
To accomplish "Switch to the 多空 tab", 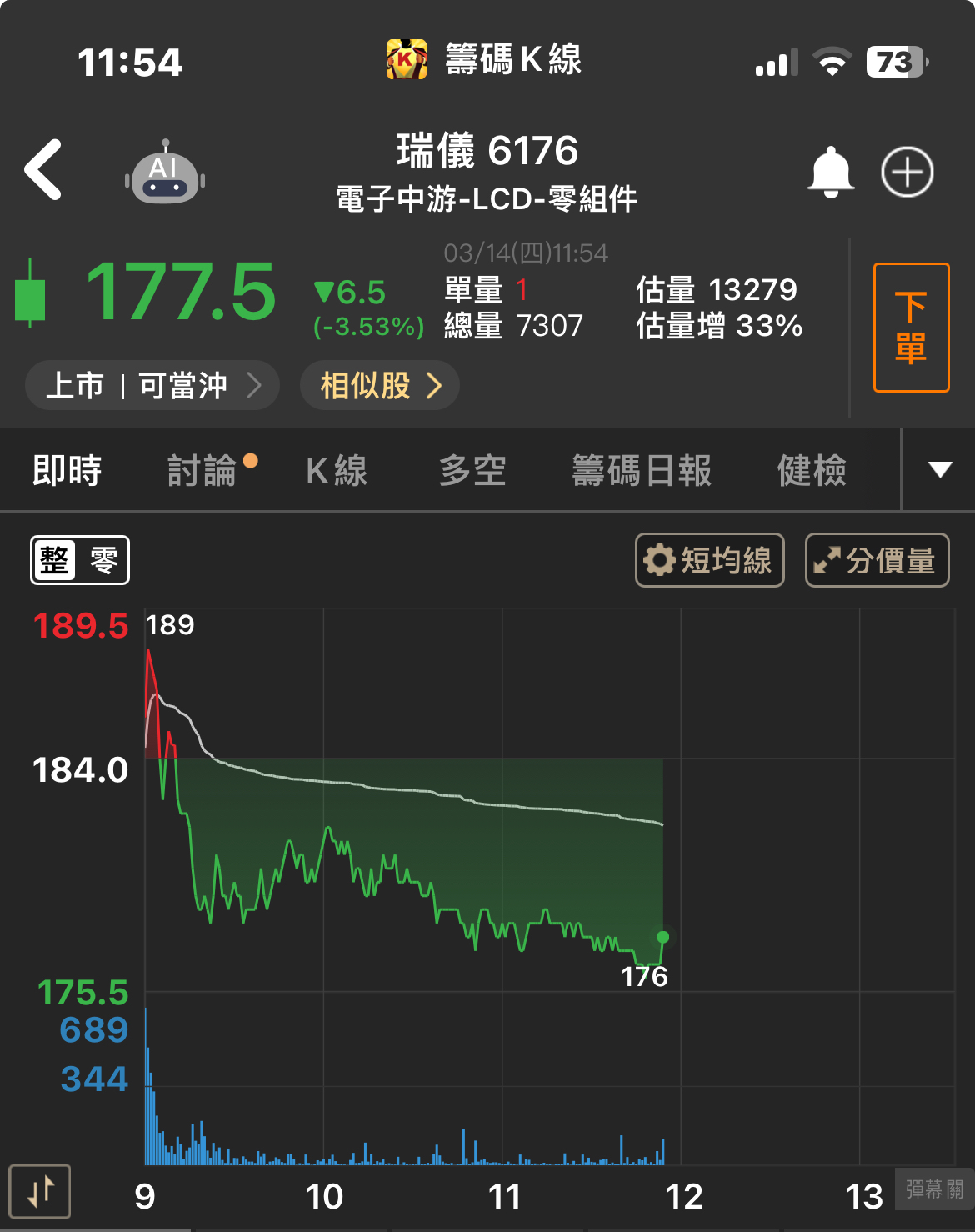I will click(472, 471).
